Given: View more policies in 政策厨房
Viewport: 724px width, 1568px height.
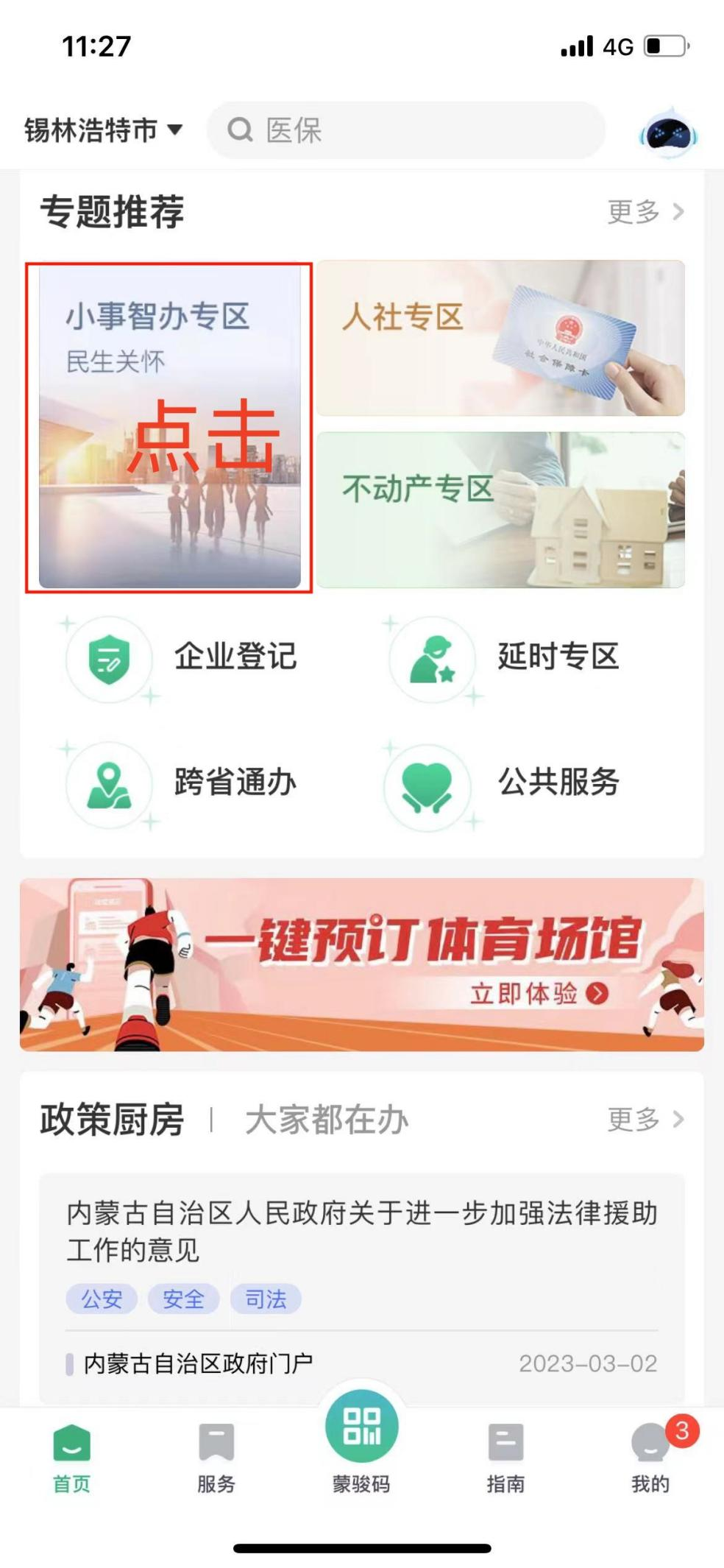Looking at the screenshot, I should click(645, 1120).
